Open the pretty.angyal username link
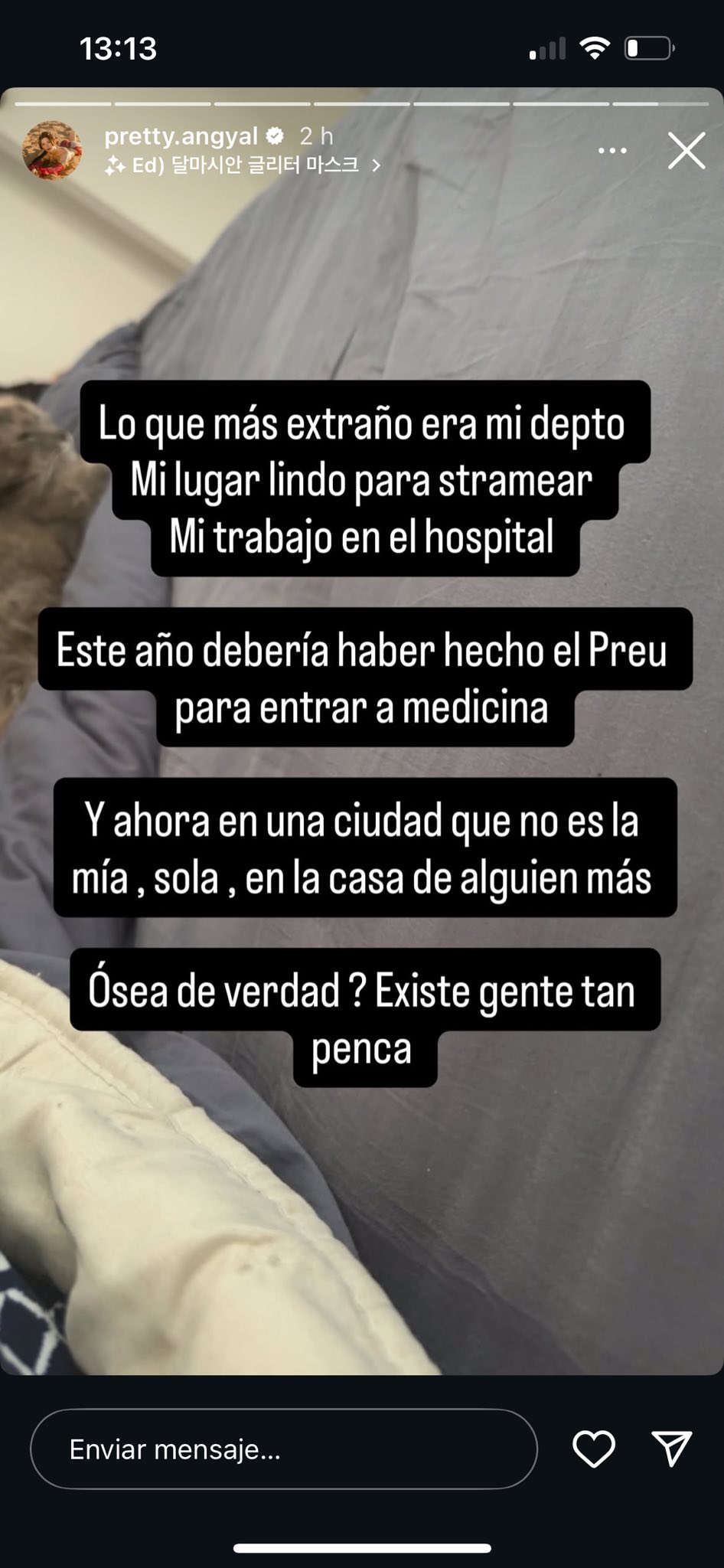 tap(181, 136)
